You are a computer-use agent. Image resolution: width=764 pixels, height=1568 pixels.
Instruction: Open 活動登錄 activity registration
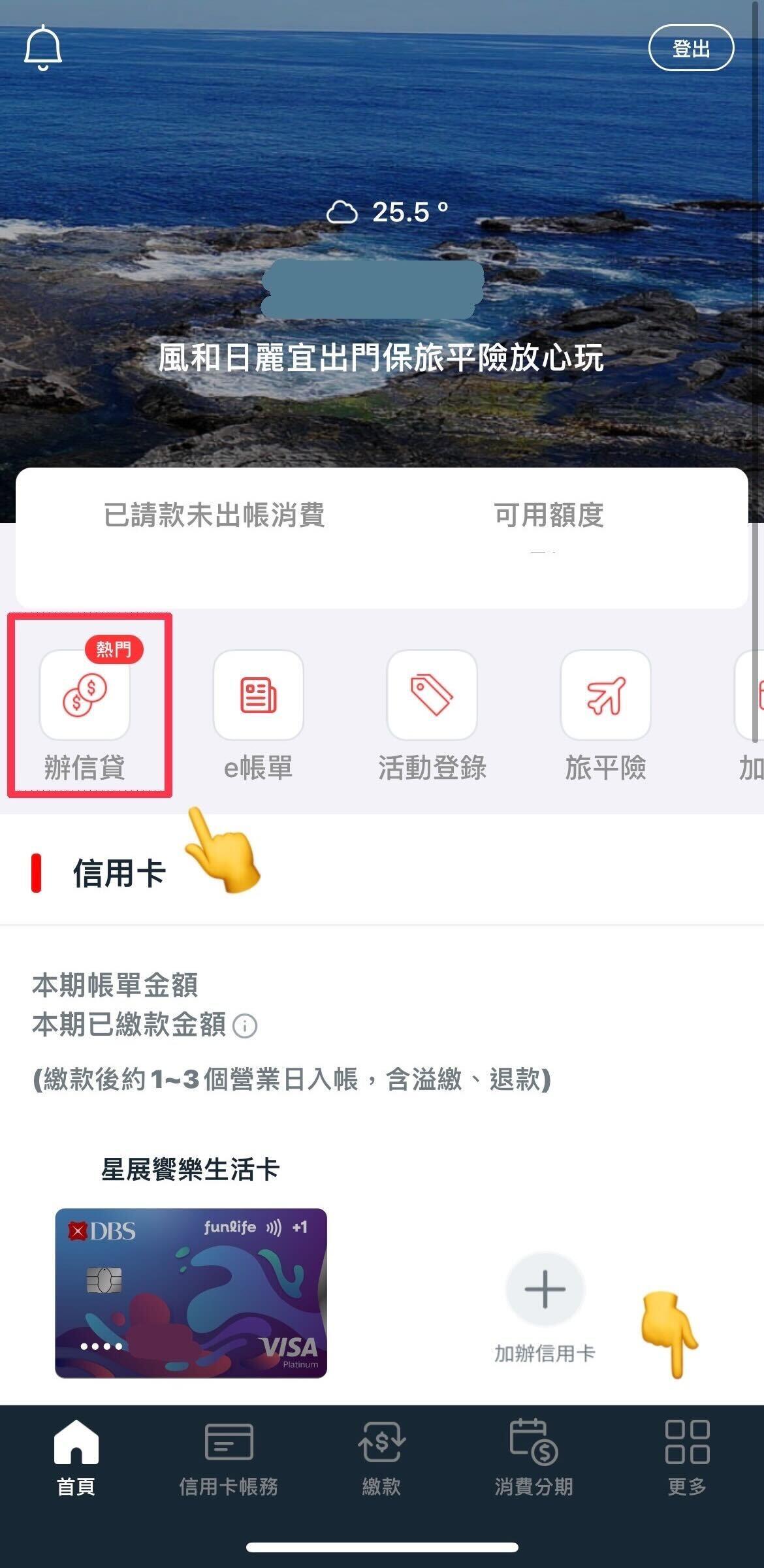(x=432, y=696)
